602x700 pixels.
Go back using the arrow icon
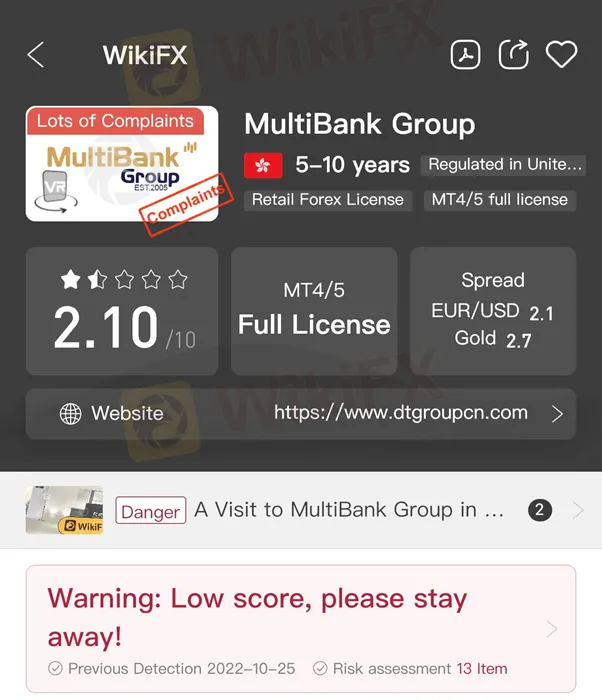[x=36, y=55]
